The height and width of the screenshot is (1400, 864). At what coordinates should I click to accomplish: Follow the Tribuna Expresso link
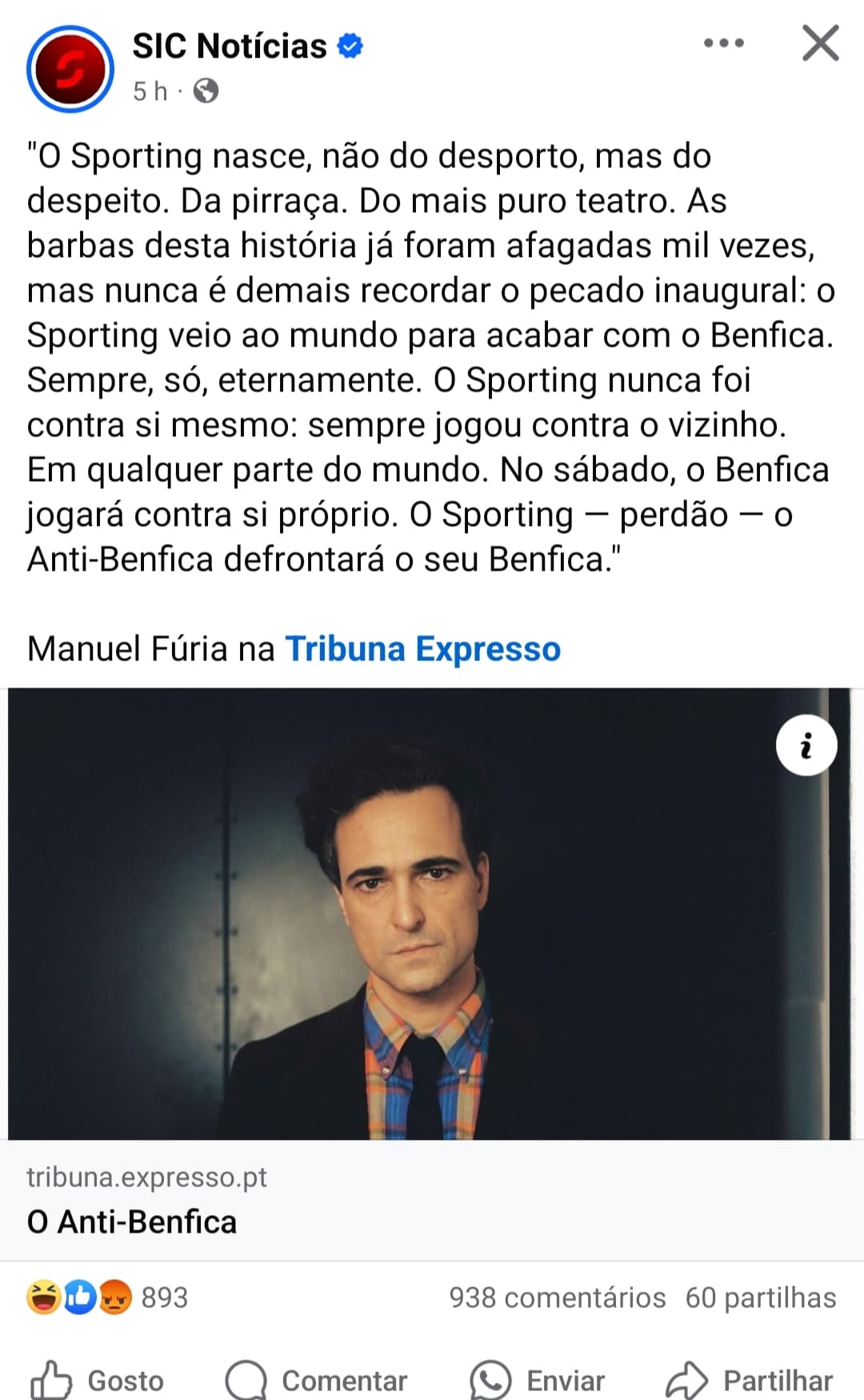tap(423, 648)
